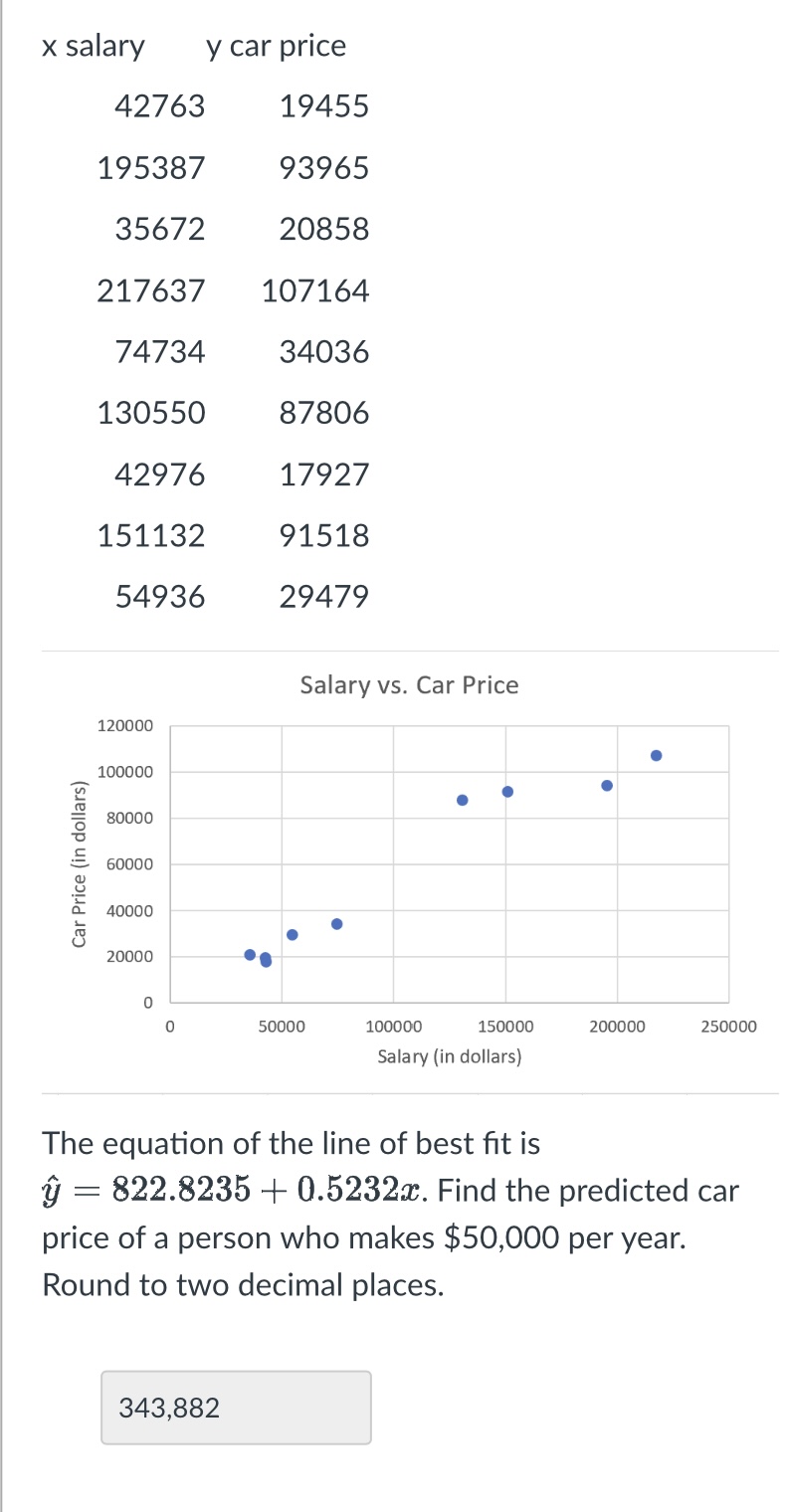Click inside the chart plot area
The image size is (789, 1512).
pyautogui.click(x=448, y=865)
